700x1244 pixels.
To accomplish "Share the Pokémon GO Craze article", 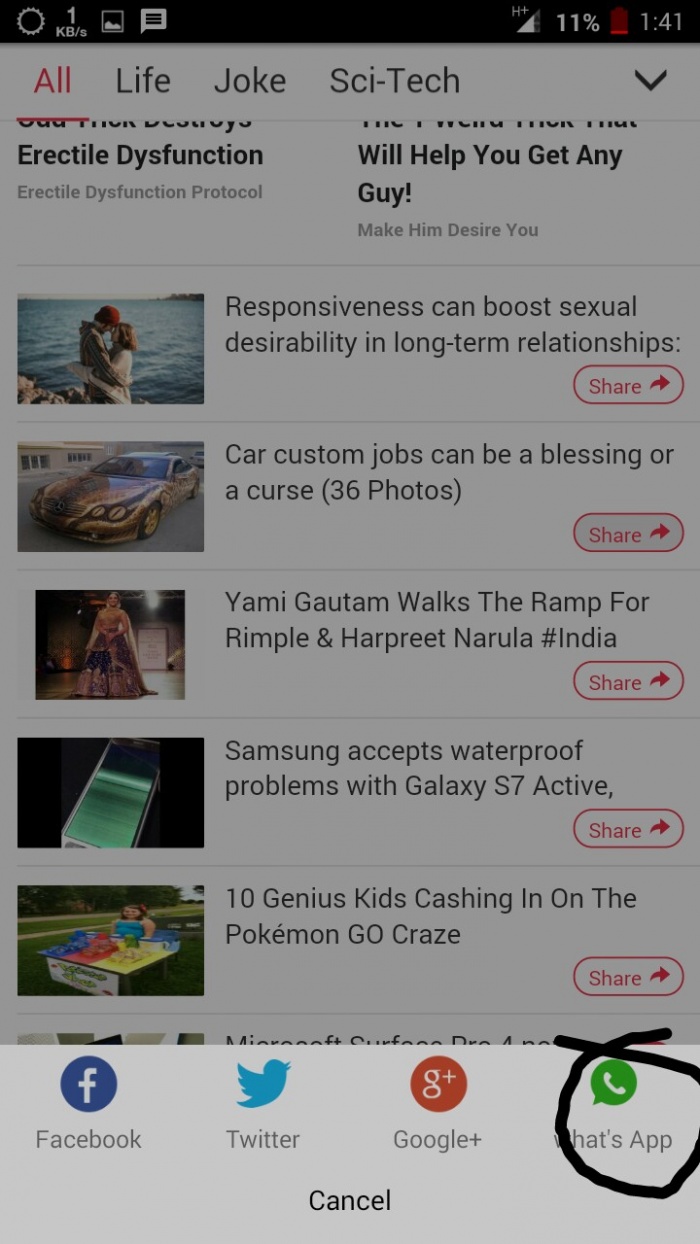I will click(628, 978).
